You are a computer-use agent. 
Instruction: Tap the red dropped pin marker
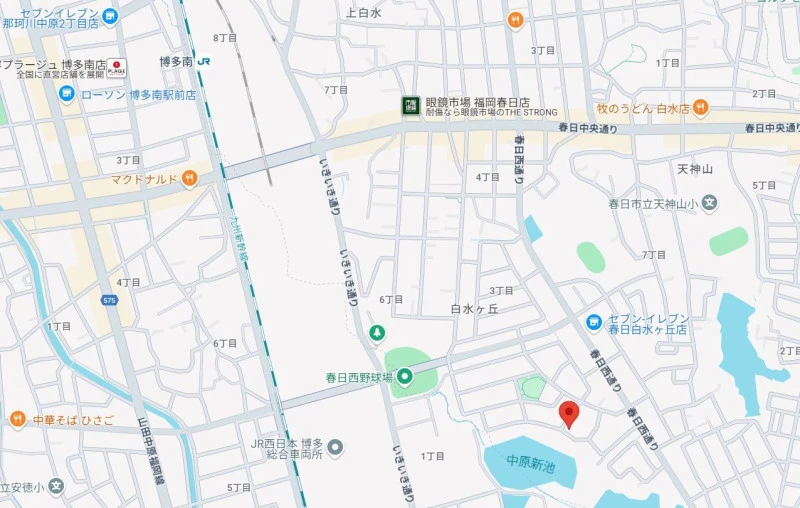569,413
